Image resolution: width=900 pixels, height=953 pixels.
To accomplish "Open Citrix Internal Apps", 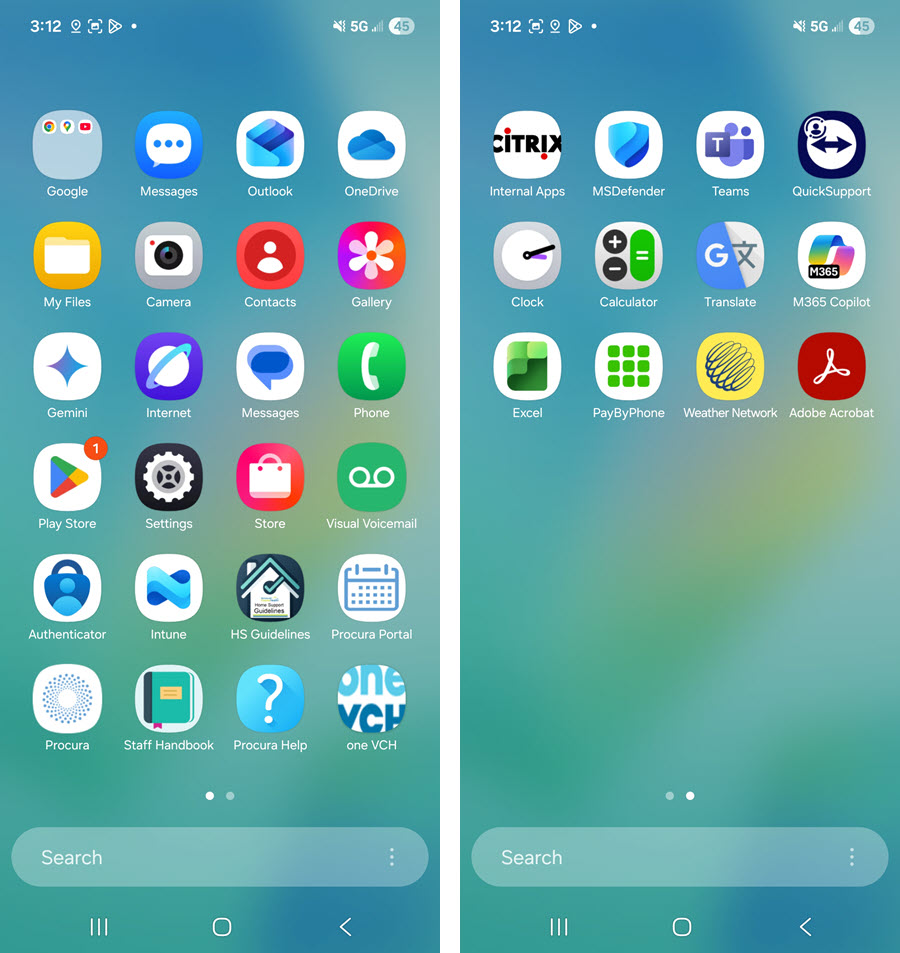I will pos(527,146).
